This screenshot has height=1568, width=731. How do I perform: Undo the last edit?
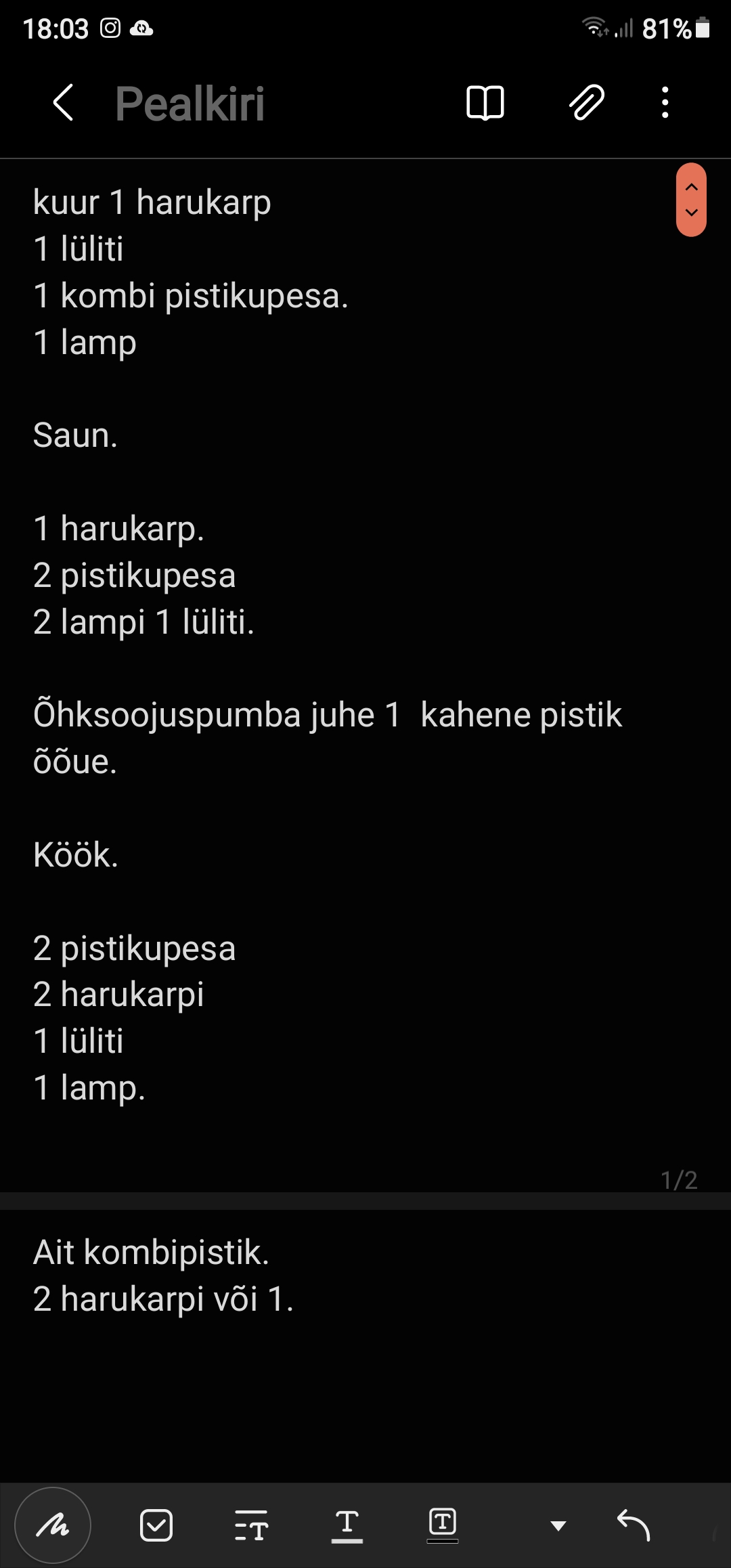(634, 1525)
